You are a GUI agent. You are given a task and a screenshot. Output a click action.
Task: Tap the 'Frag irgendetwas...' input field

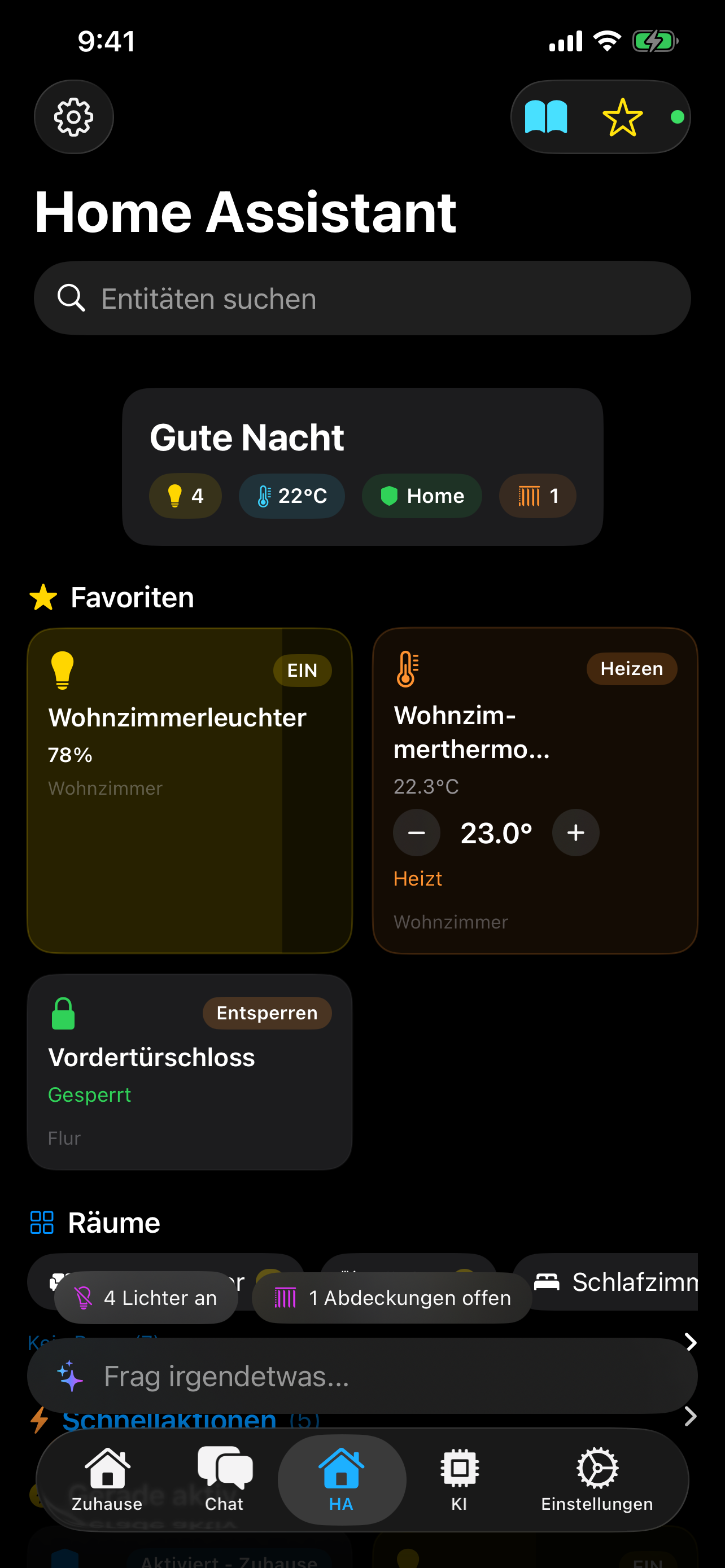pyautogui.click(x=362, y=1376)
